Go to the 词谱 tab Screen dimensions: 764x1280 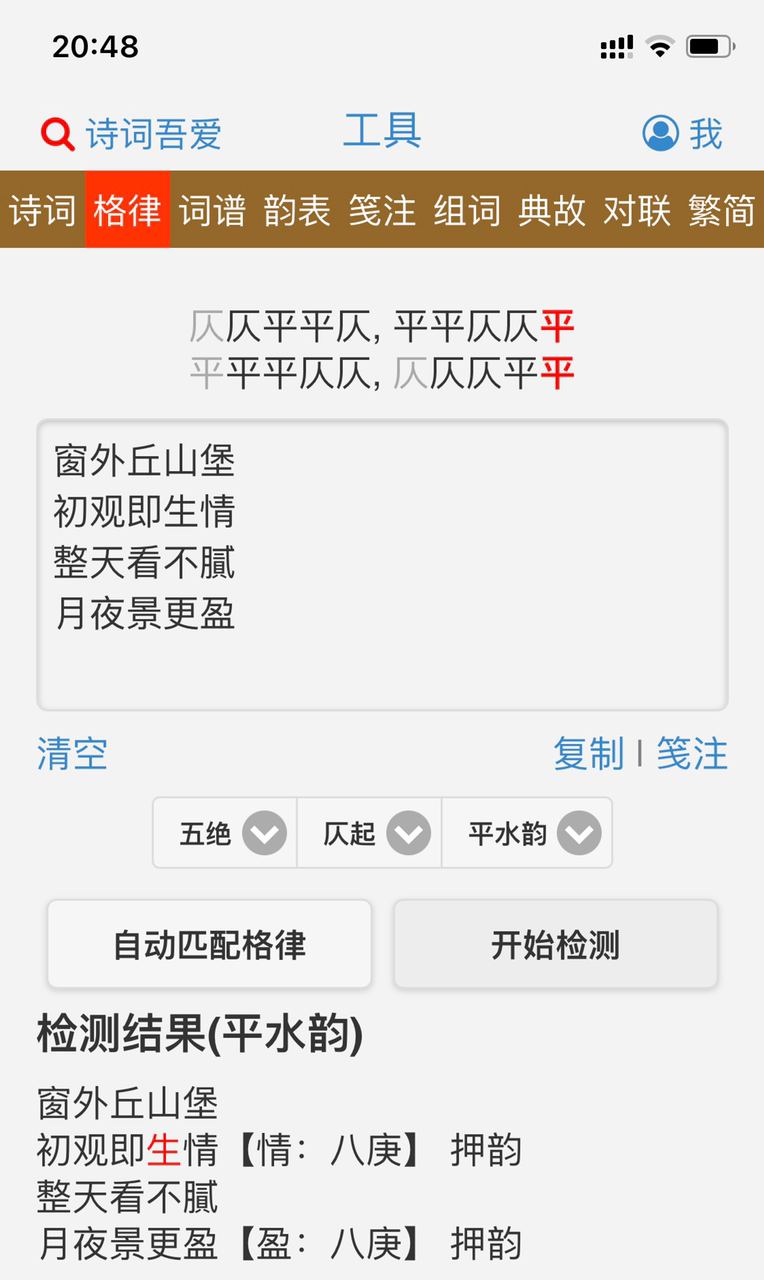pyautogui.click(x=212, y=210)
